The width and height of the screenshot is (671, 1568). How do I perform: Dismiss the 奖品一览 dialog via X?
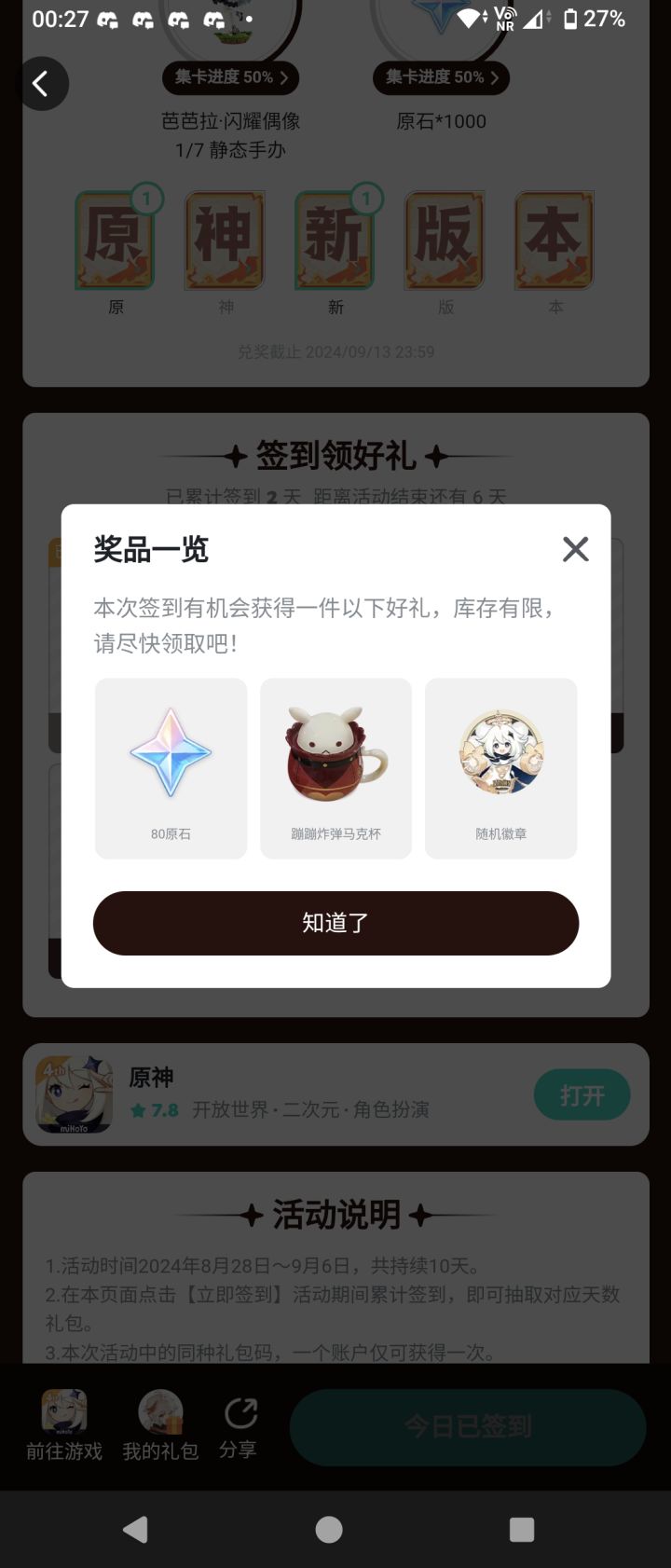[575, 549]
